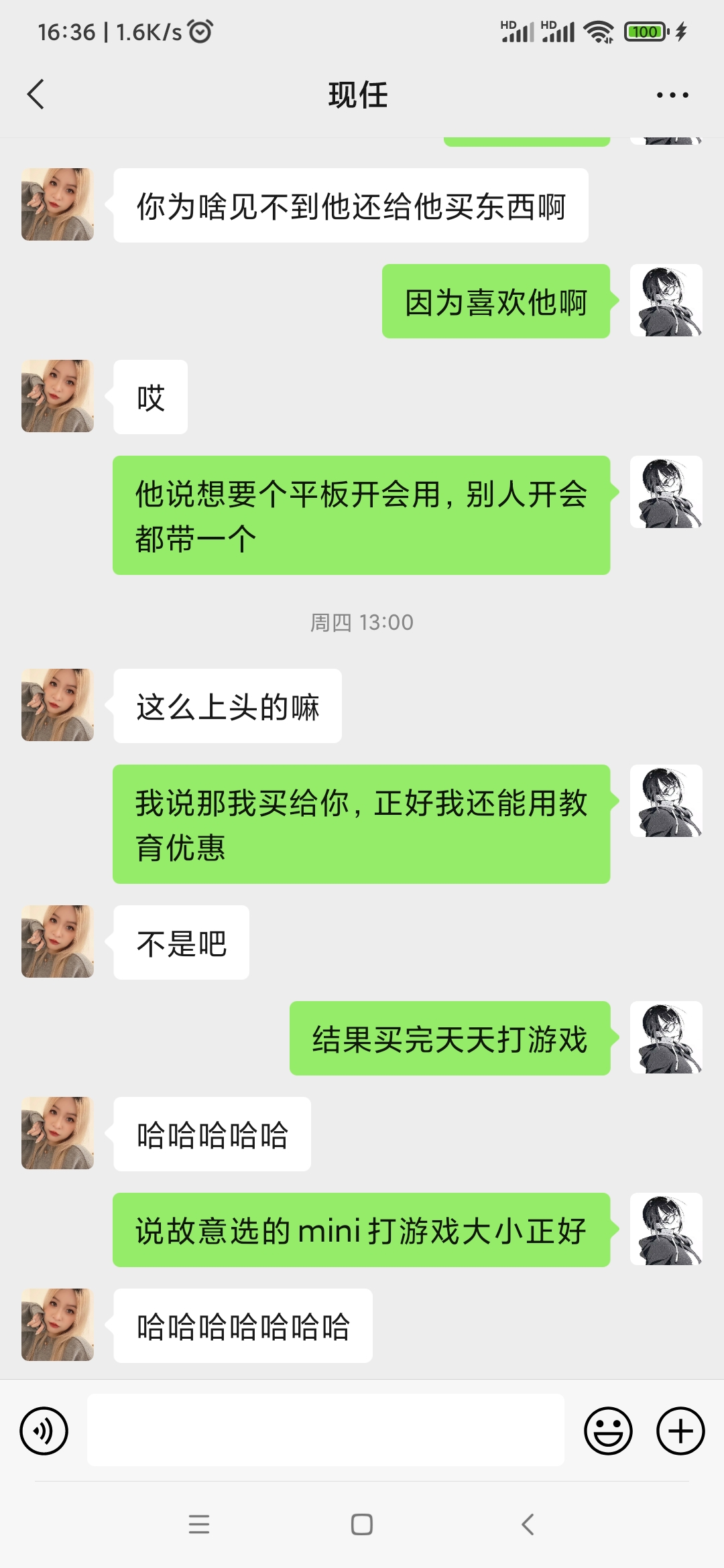Open the plus attachment menu
Screen dimensions: 724x1568
tap(680, 1431)
